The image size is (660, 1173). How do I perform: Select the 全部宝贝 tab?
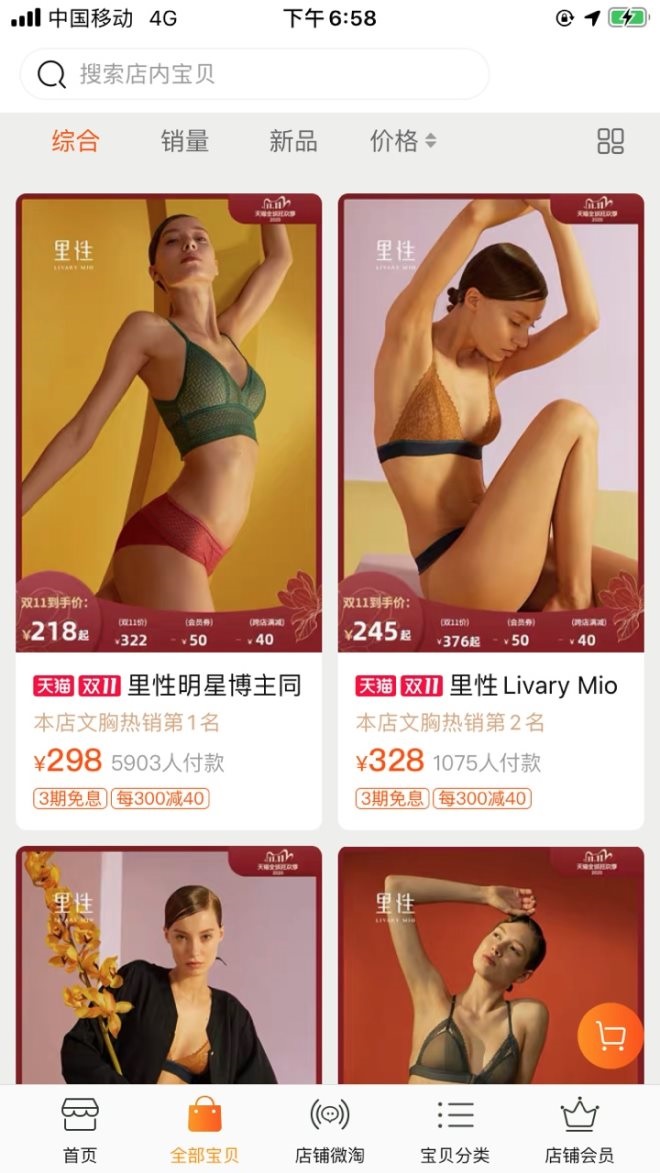tap(205, 1129)
